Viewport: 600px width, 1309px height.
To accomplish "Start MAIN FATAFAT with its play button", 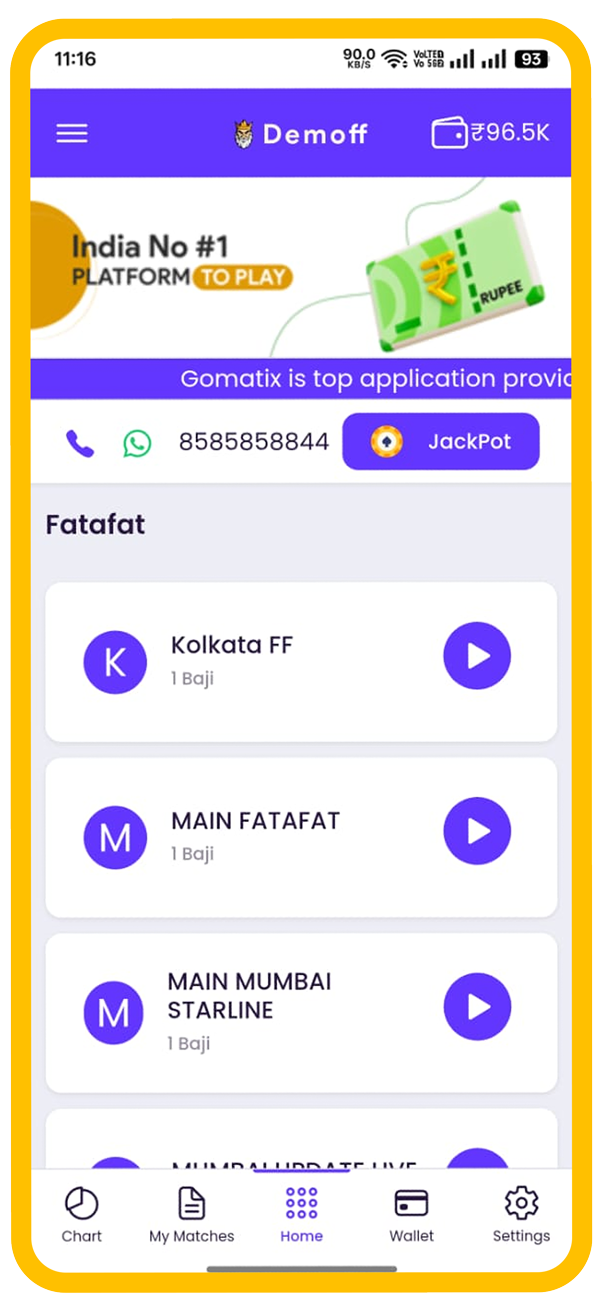I will 477,831.
